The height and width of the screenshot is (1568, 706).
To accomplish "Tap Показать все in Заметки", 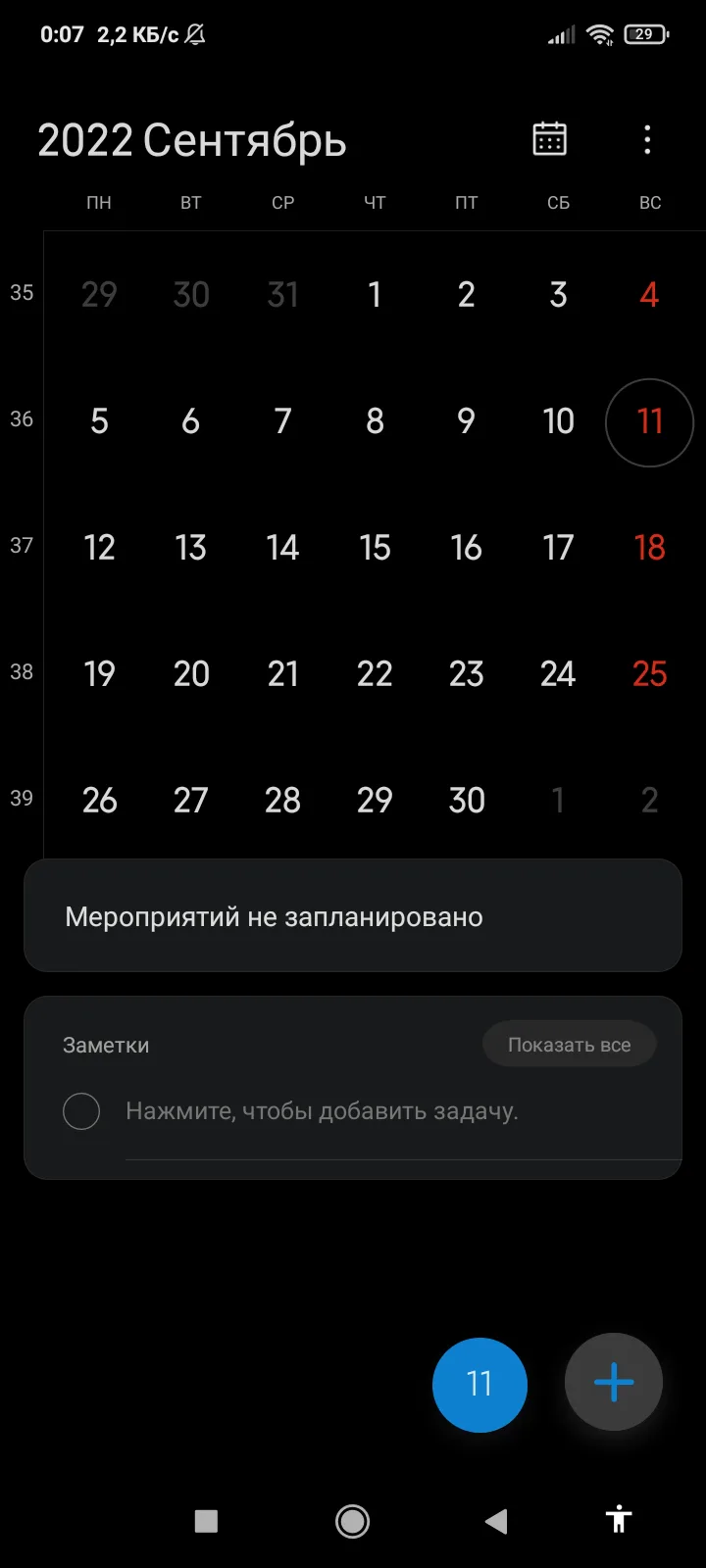I will pyautogui.click(x=569, y=1045).
